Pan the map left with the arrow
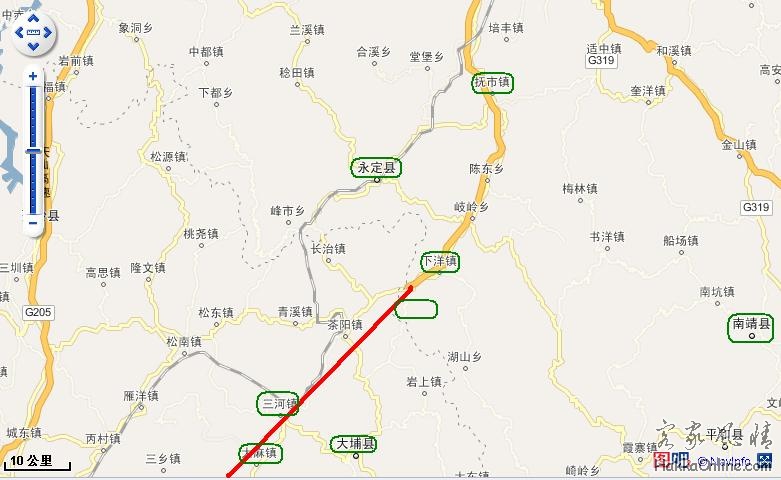This screenshot has width=781, height=480. click(x=18, y=32)
